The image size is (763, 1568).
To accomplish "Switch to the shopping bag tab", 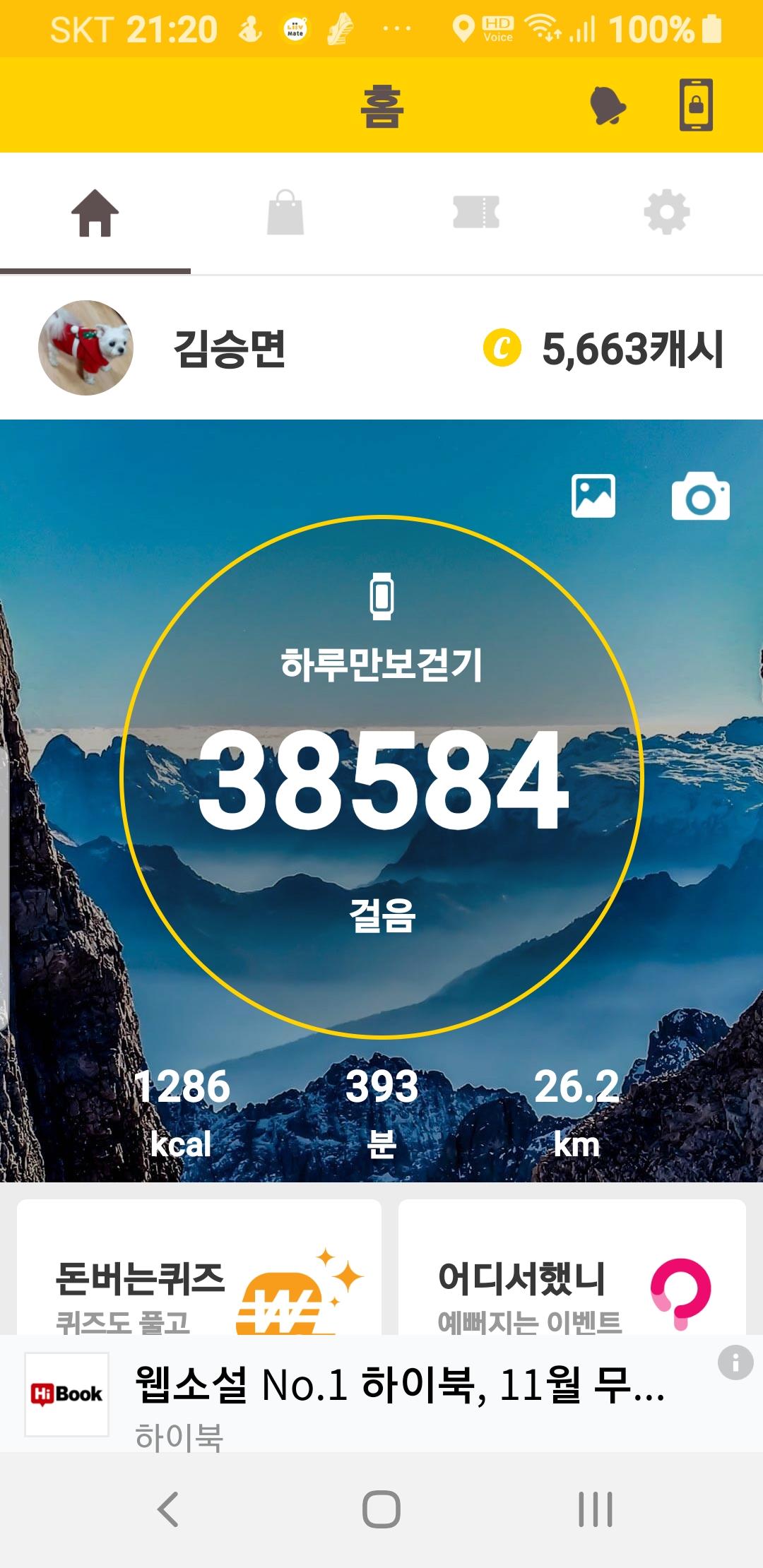I will pyautogui.click(x=285, y=213).
